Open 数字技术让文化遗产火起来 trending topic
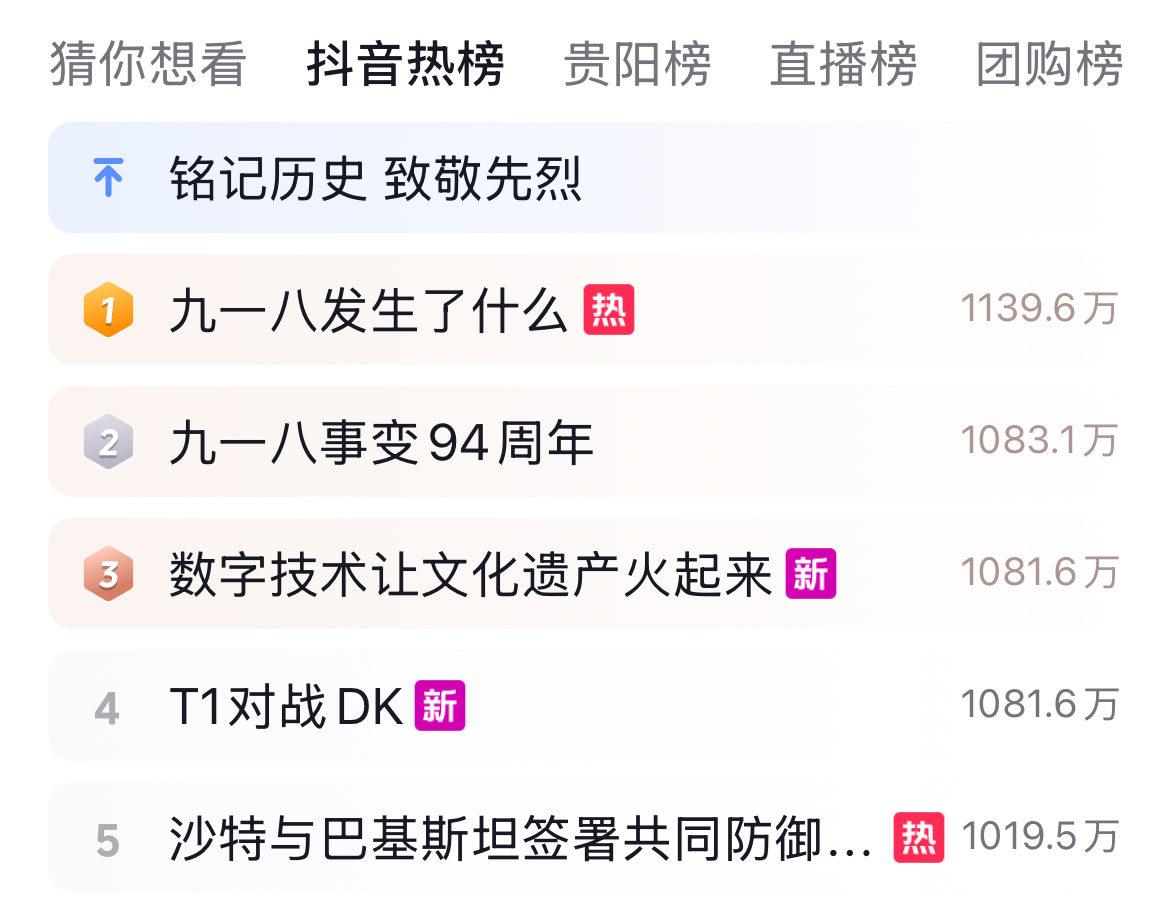 pos(470,575)
